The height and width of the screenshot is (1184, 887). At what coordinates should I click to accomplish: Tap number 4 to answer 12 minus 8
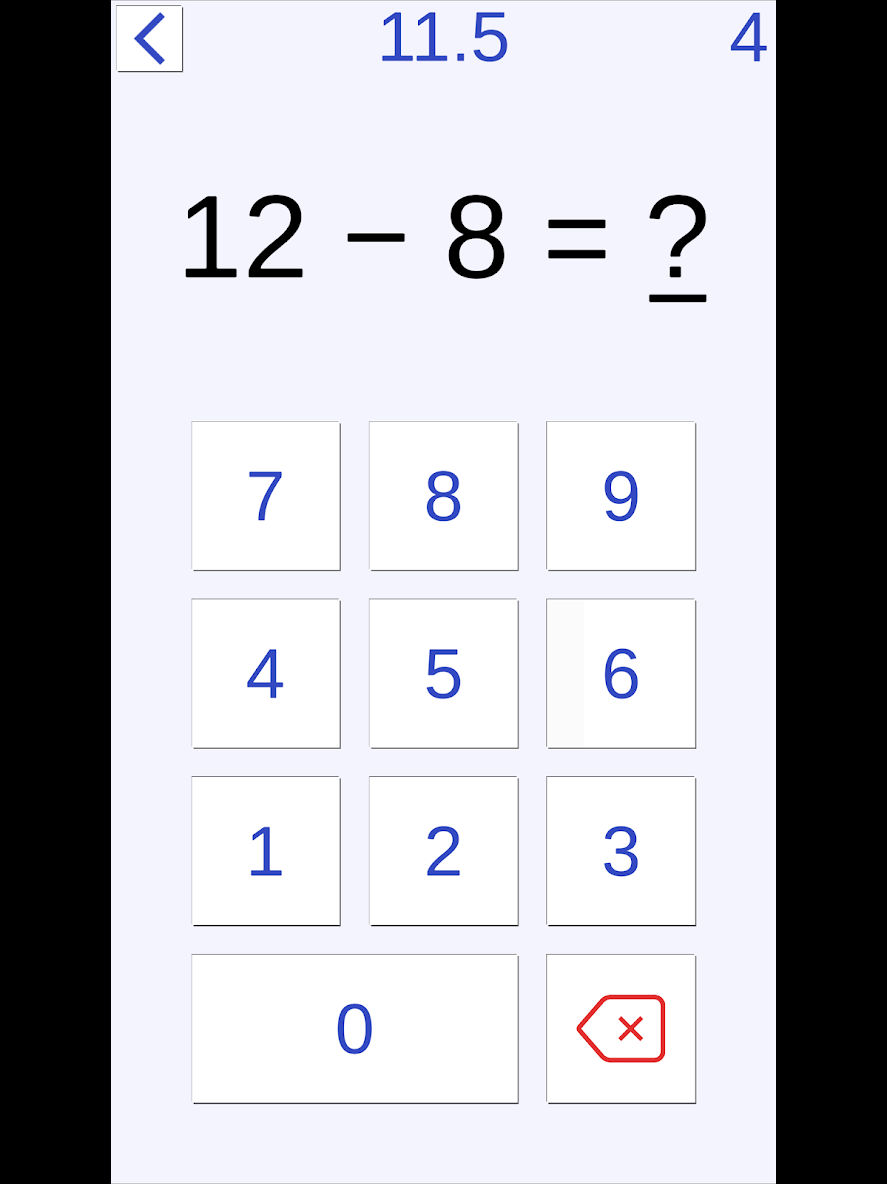coord(265,673)
